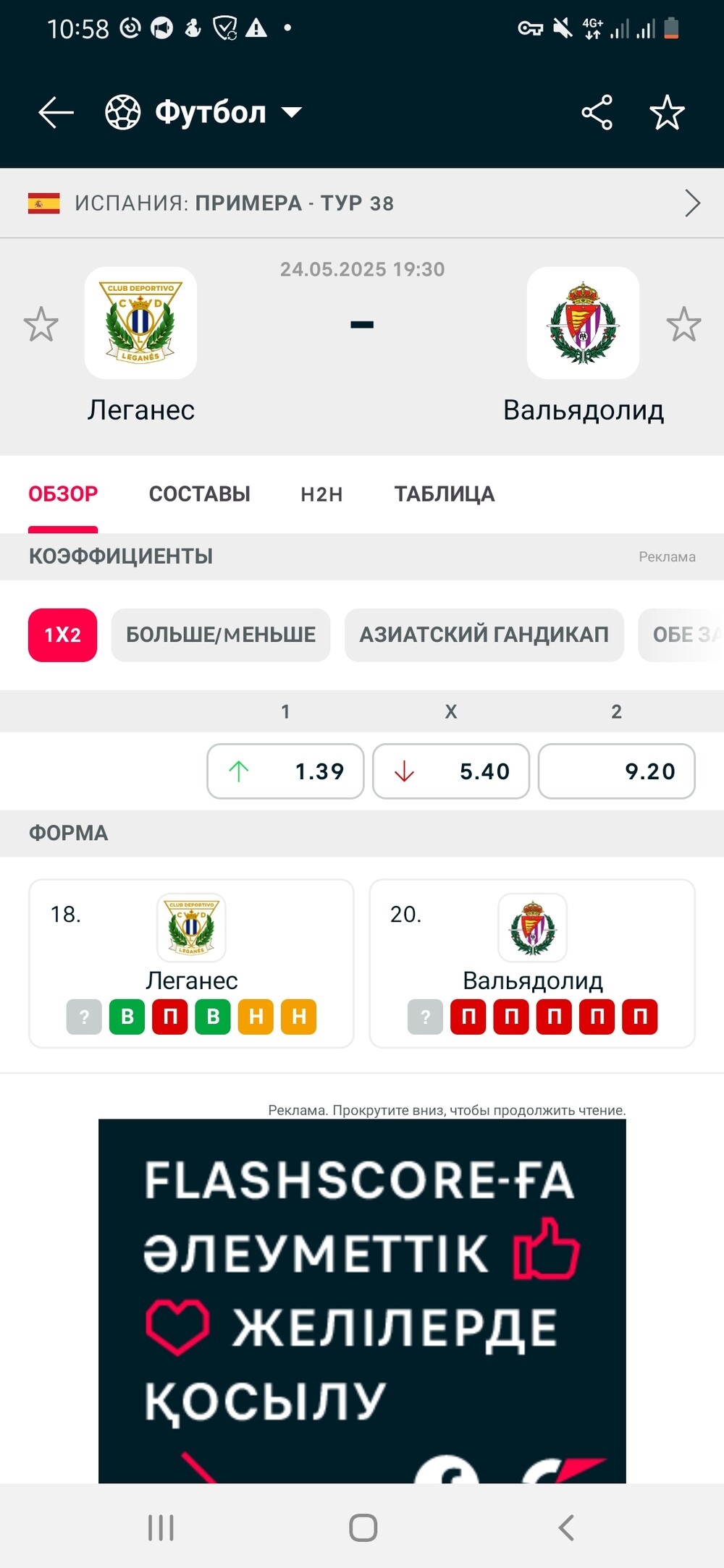Open the Вальядолид team logo
The height and width of the screenshot is (1568, 724).
(583, 323)
